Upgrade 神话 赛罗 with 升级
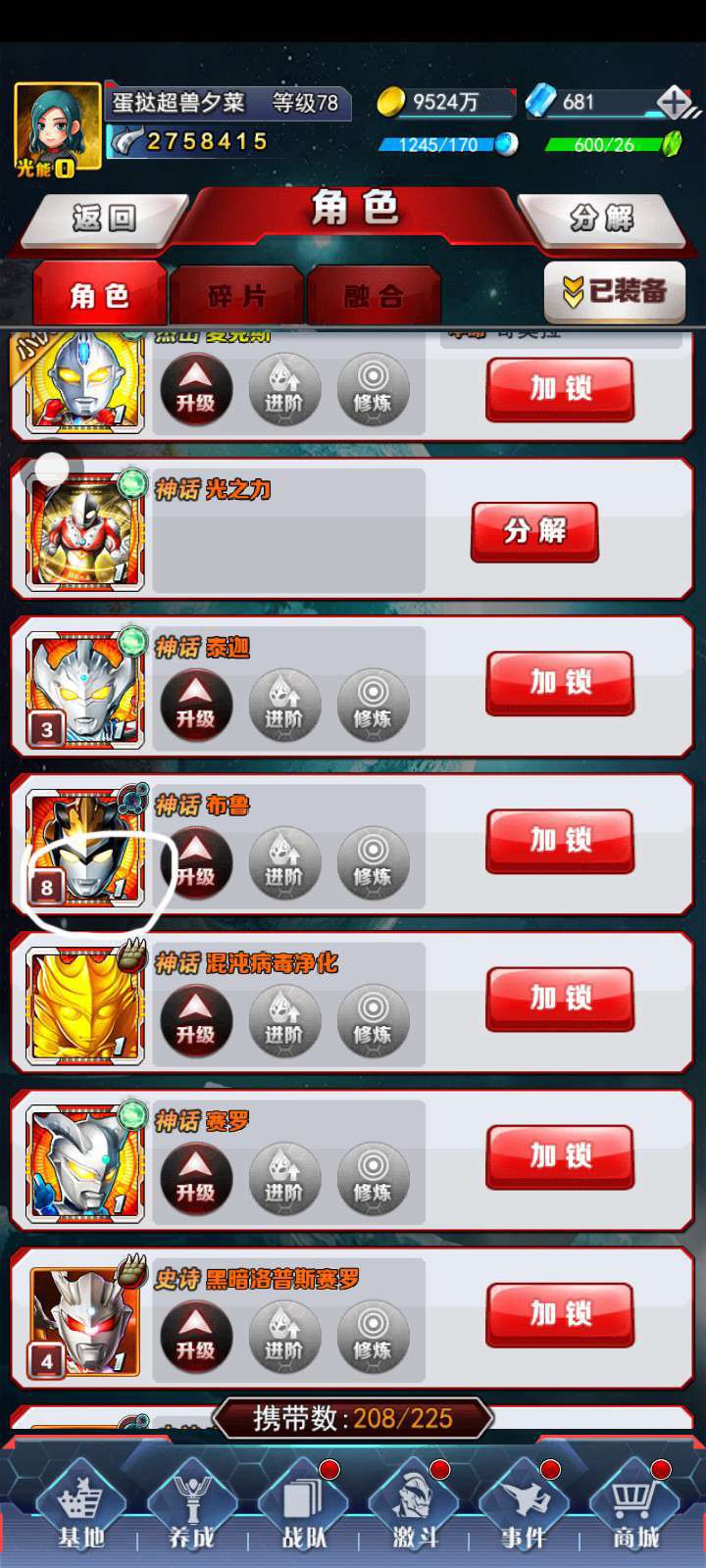Screen dimensions: 706x1568 196,1179
